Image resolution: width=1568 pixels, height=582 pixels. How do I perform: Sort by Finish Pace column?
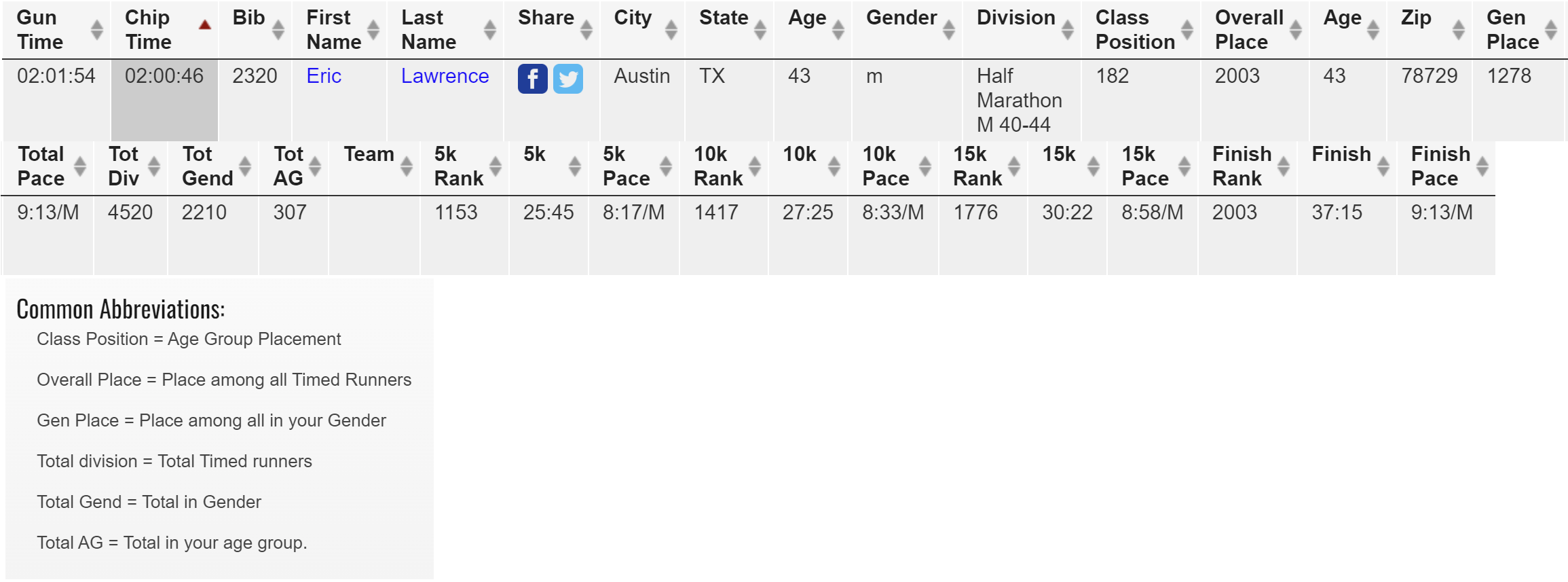coord(1446,166)
